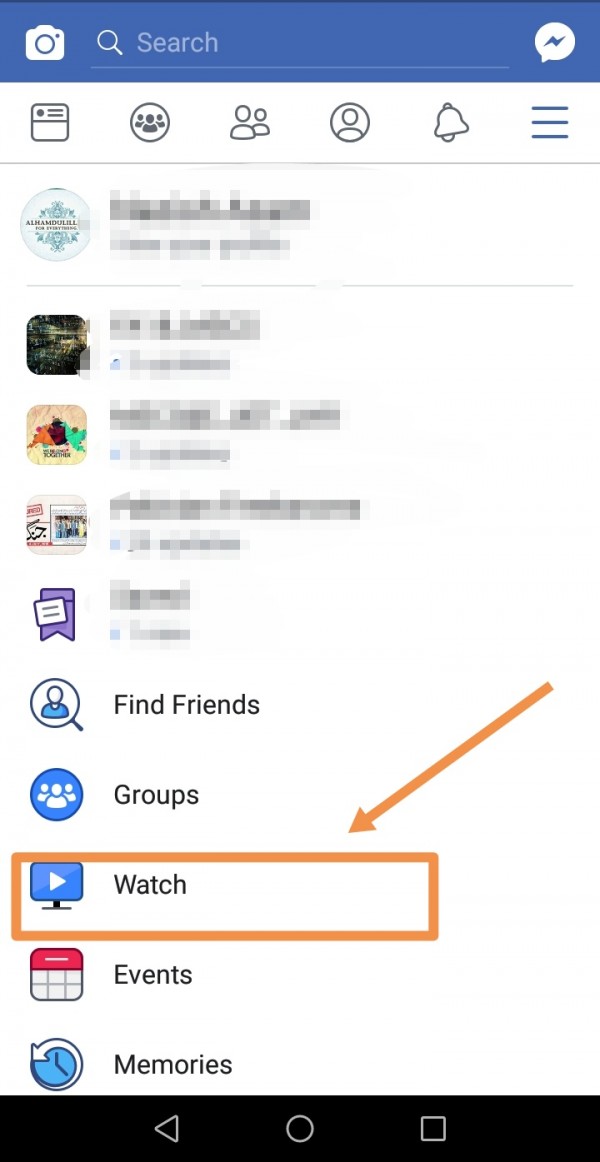
Task: Open Memories
Action: click(x=172, y=1065)
